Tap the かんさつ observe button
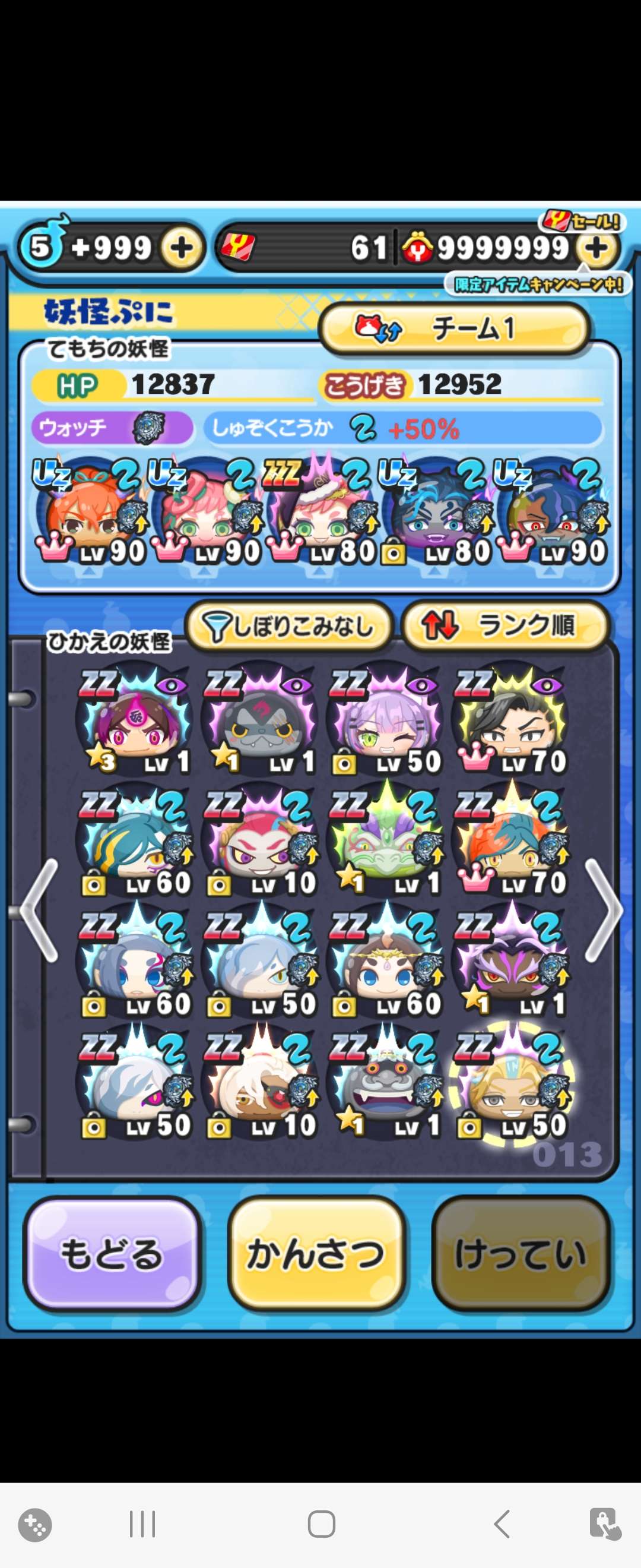Screen dimensions: 641x1568 316,1254
